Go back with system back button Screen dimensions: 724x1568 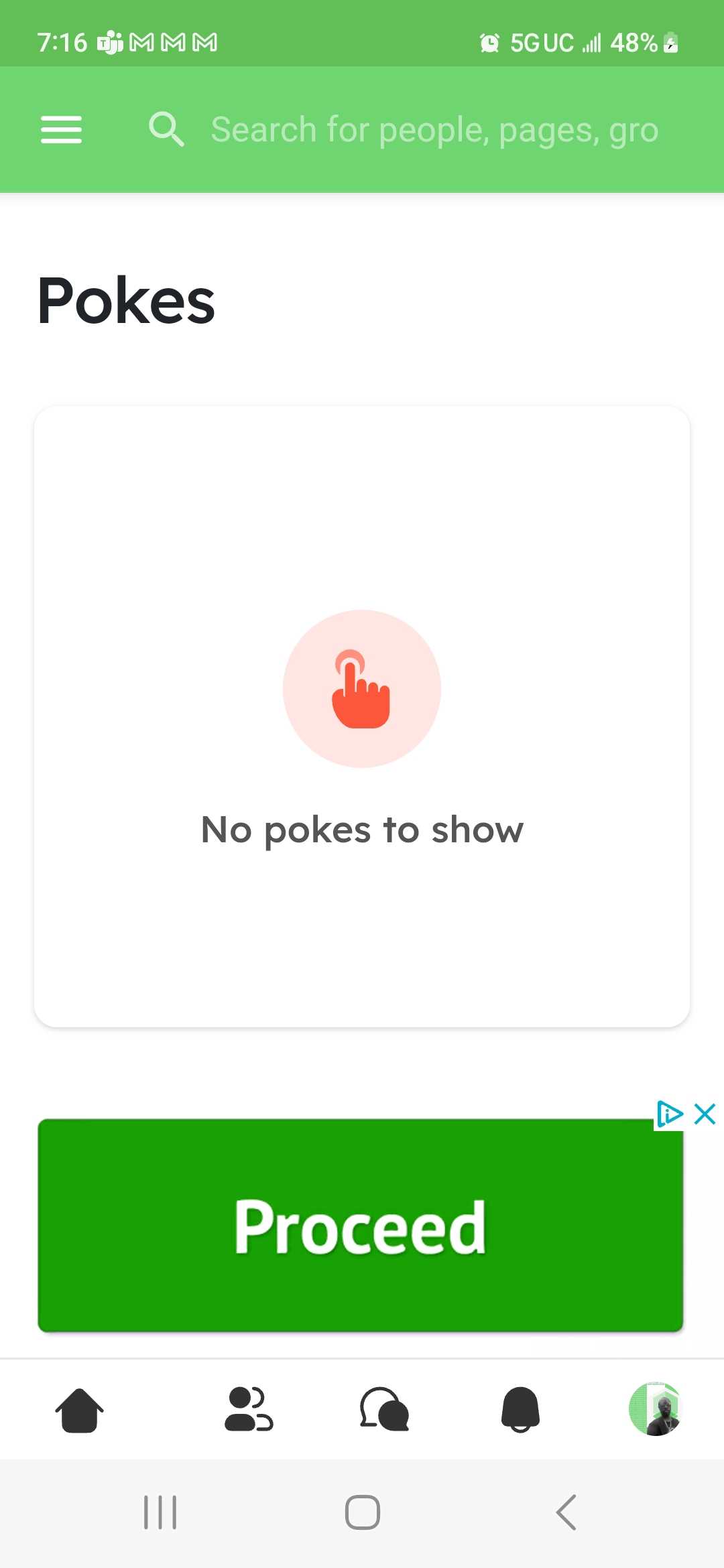566,1512
